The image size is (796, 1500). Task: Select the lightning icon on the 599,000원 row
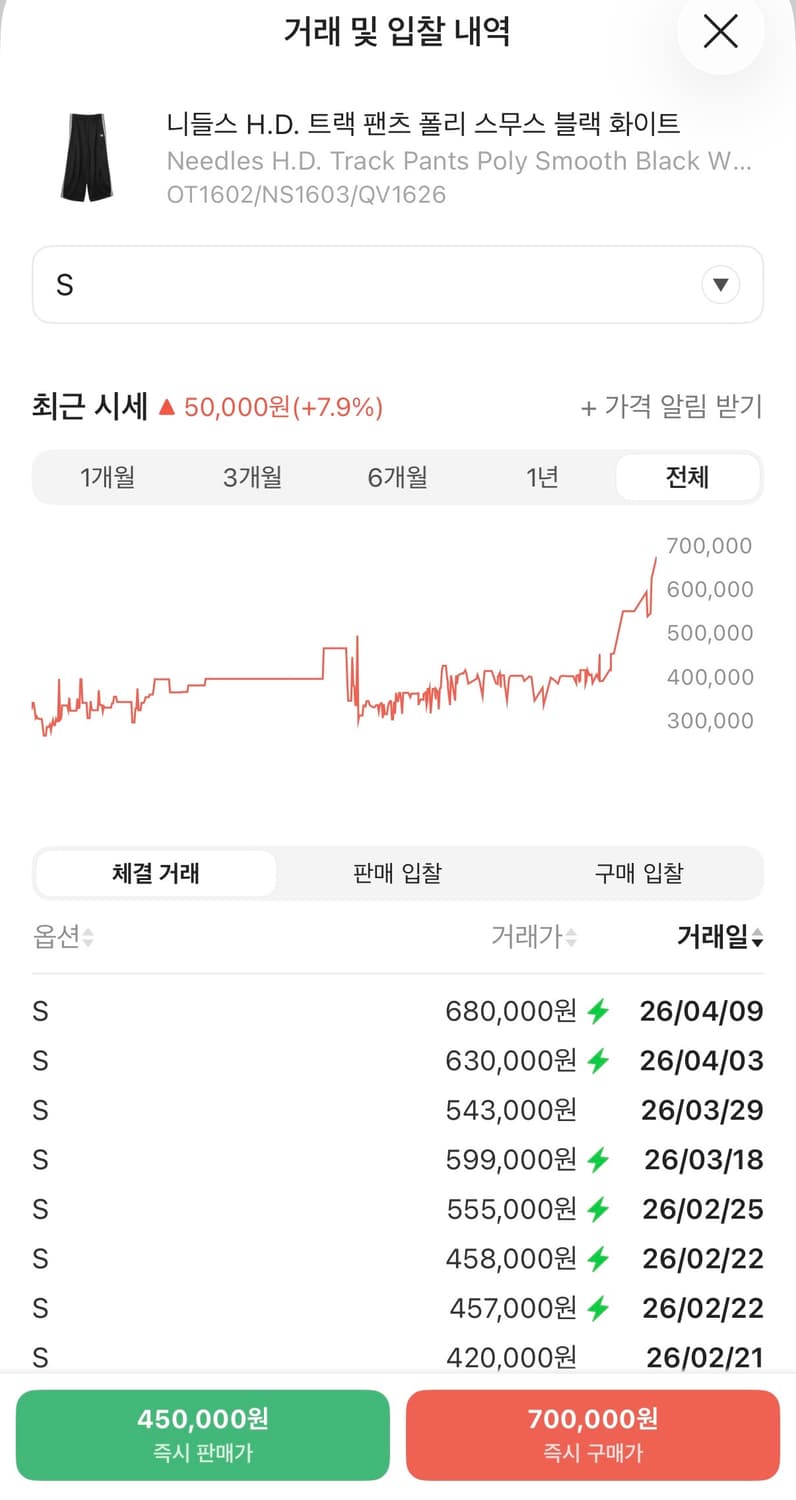[x=596, y=1159]
